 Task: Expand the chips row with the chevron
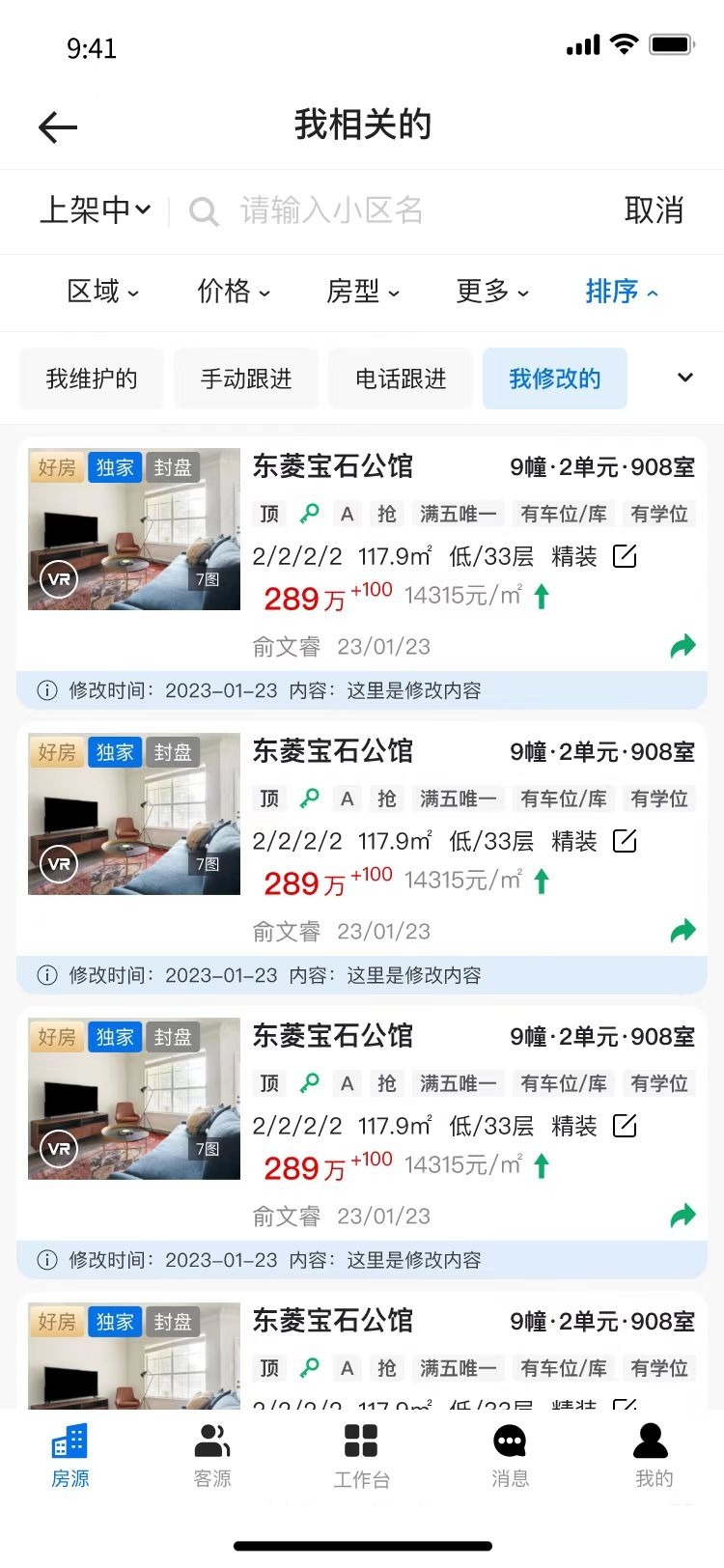pos(684,378)
